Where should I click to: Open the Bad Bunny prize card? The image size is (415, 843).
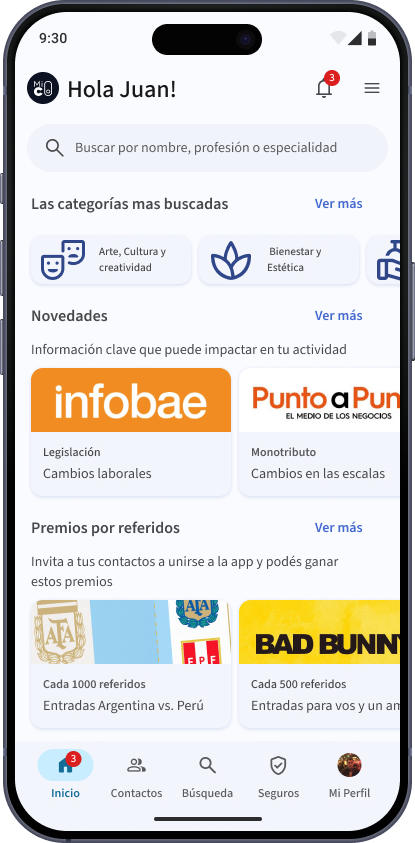pos(319,664)
